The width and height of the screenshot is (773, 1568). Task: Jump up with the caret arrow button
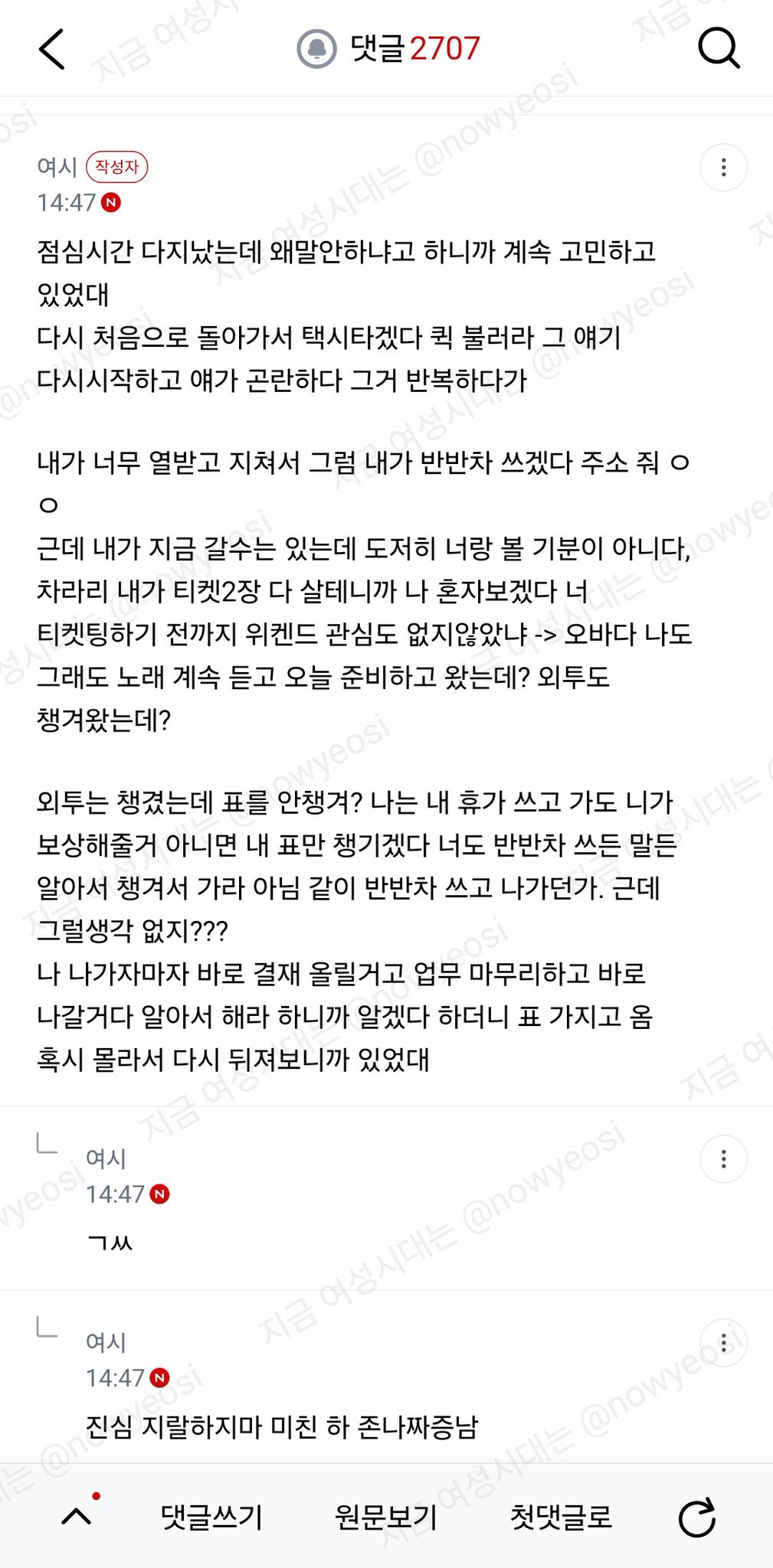[x=77, y=1516]
